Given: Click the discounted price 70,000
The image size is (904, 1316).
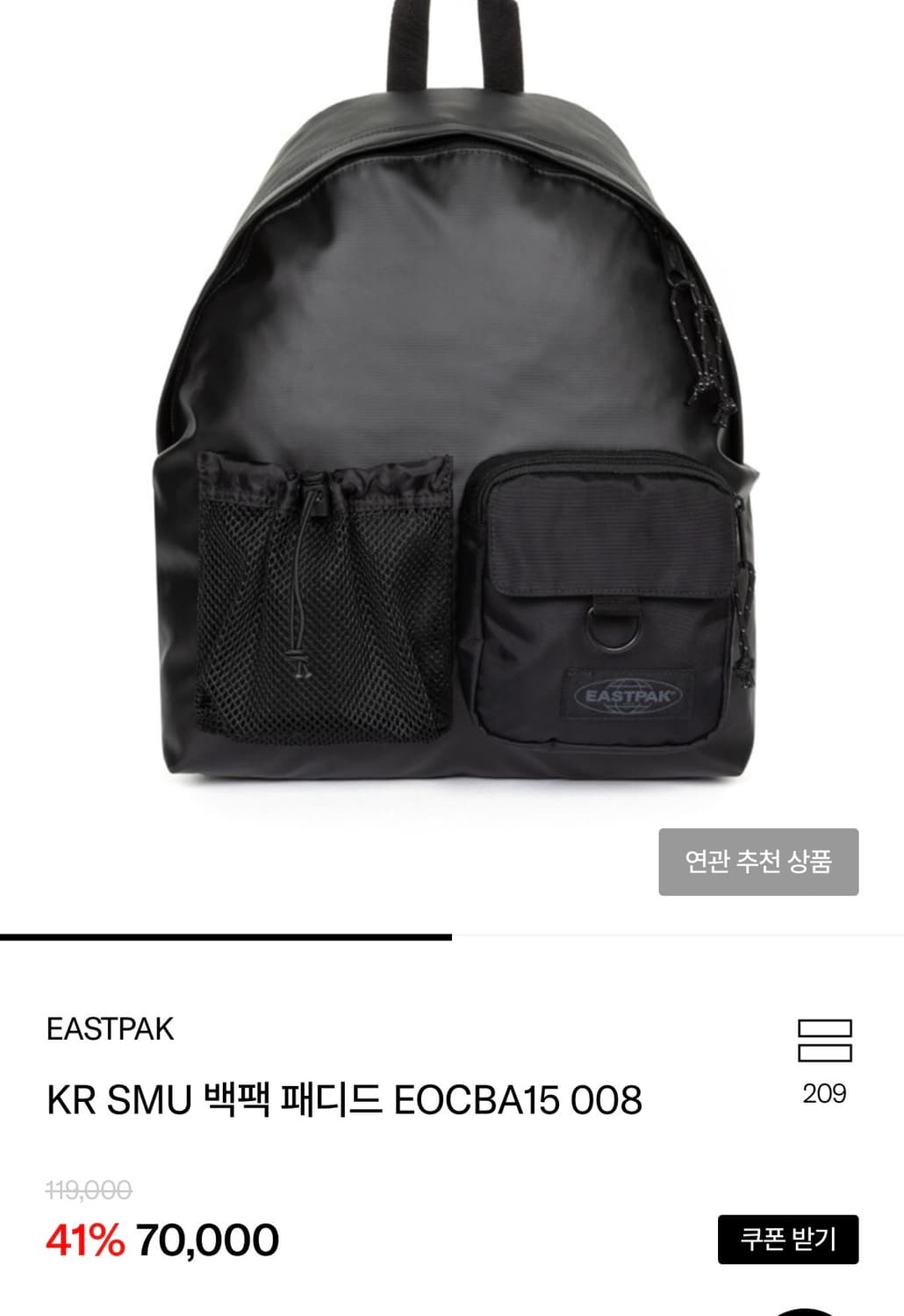Looking at the screenshot, I should coord(207,1238).
